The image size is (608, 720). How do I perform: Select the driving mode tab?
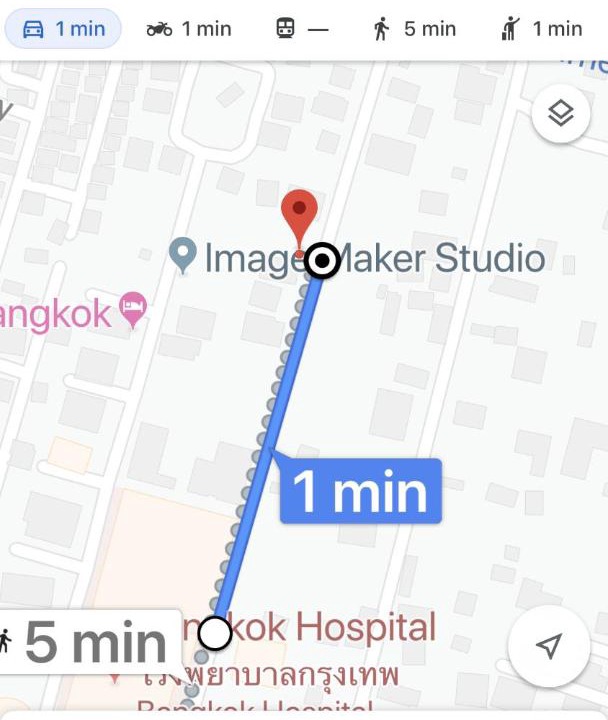click(63, 29)
